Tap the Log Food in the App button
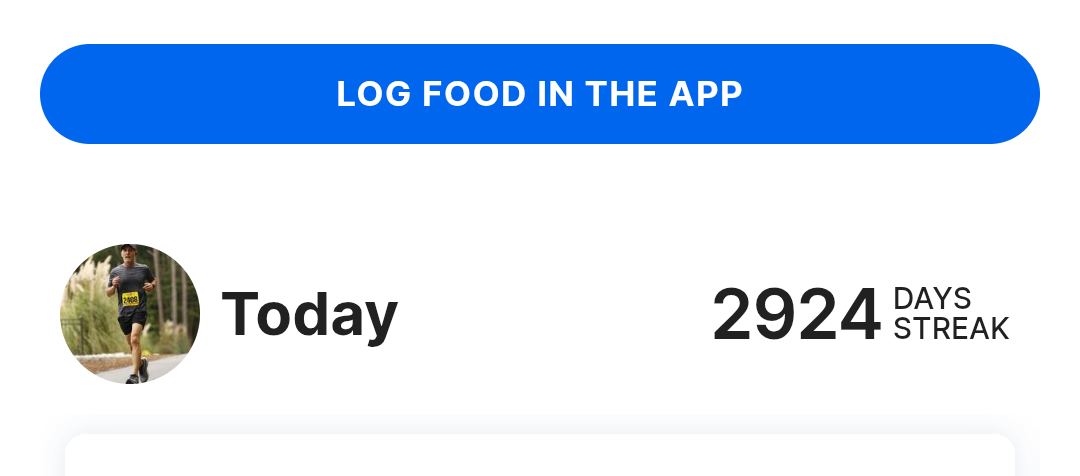Viewport: 1080px width, 476px height. (x=540, y=94)
